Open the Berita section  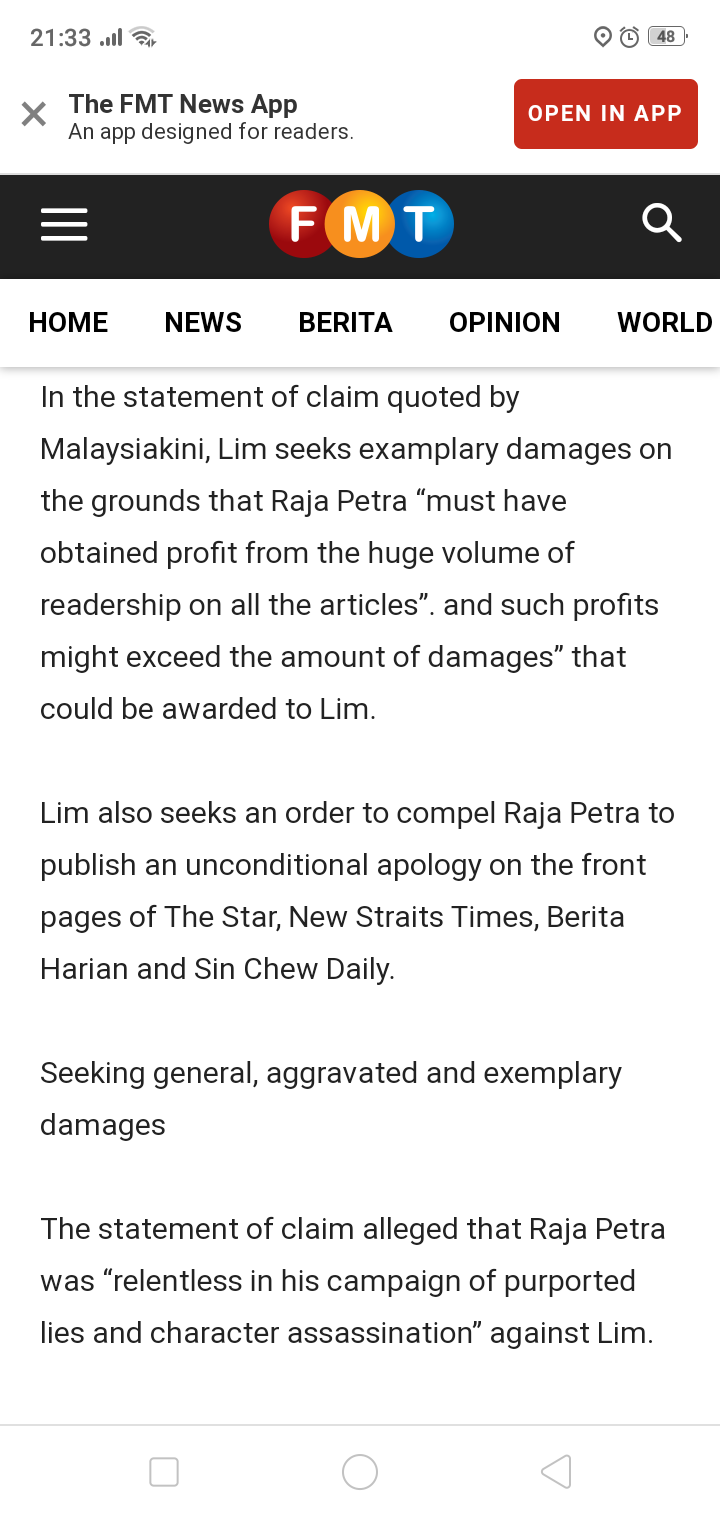345,322
